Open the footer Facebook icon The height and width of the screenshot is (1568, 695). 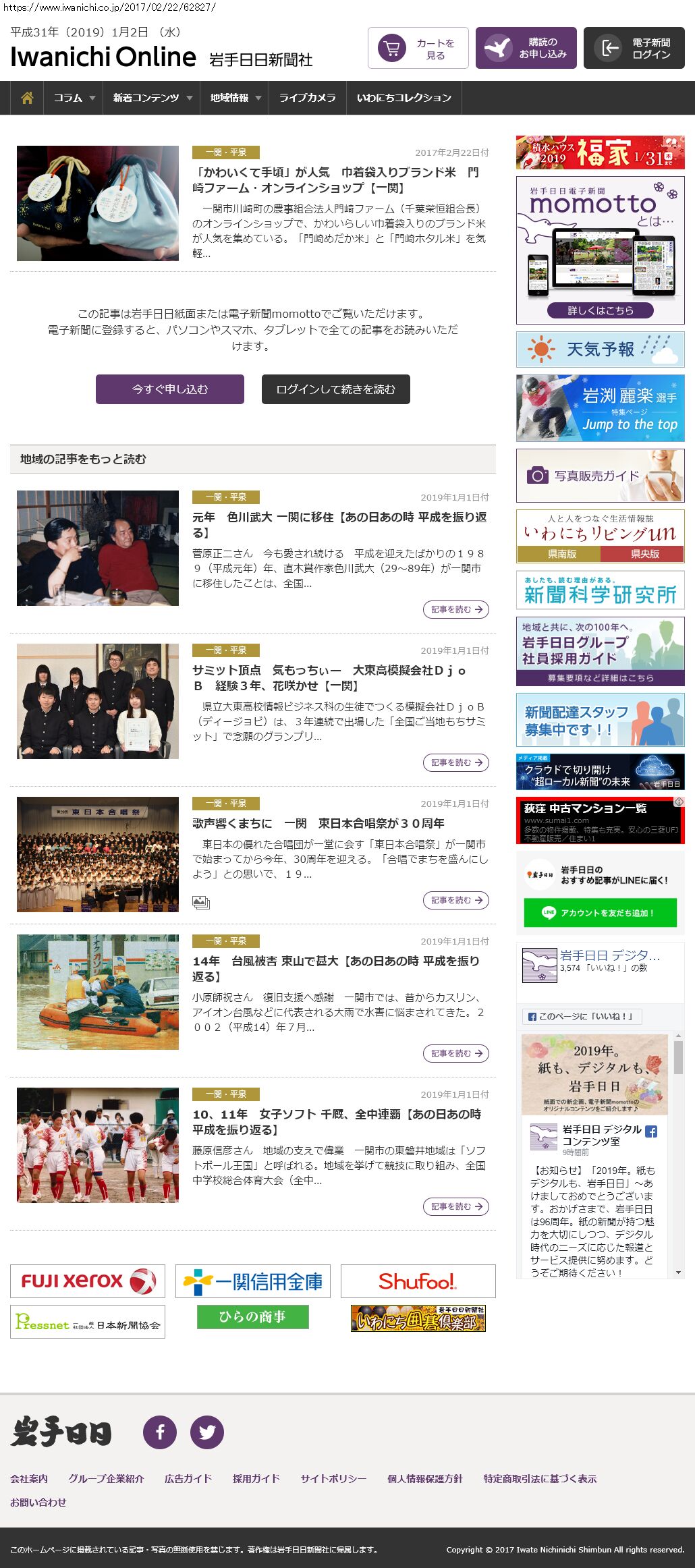[160, 1432]
